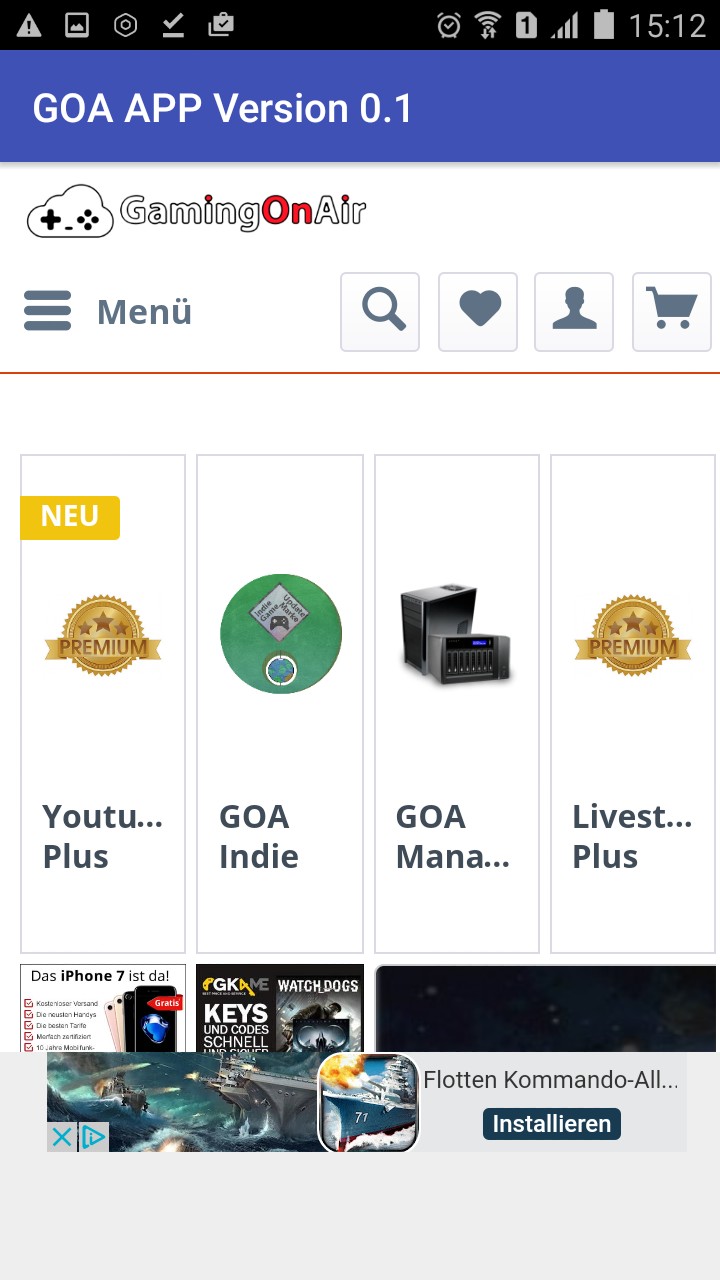Tap Installieren on the Flotten Kommando ad
The image size is (720, 1280).
point(552,1124)
